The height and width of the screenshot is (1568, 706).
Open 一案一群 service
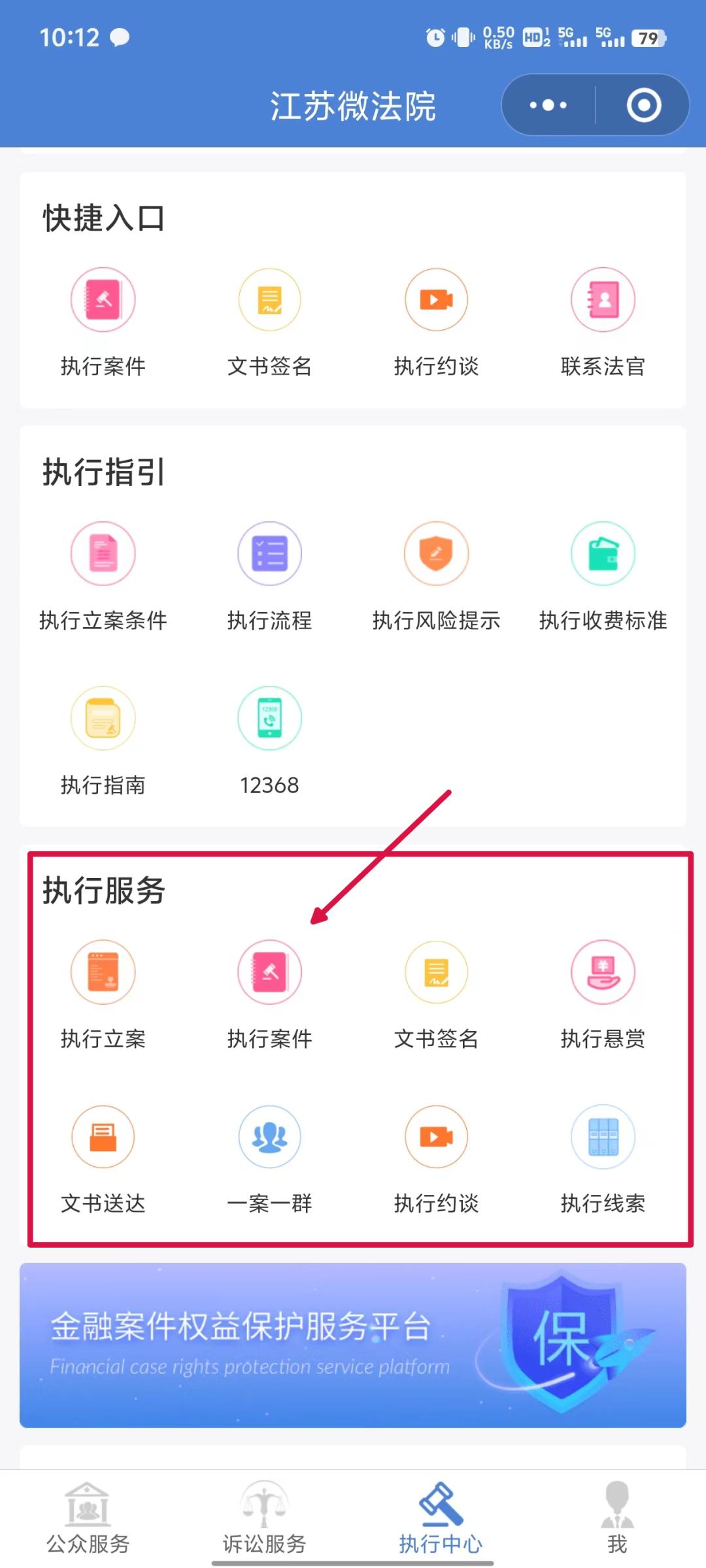269,1137
